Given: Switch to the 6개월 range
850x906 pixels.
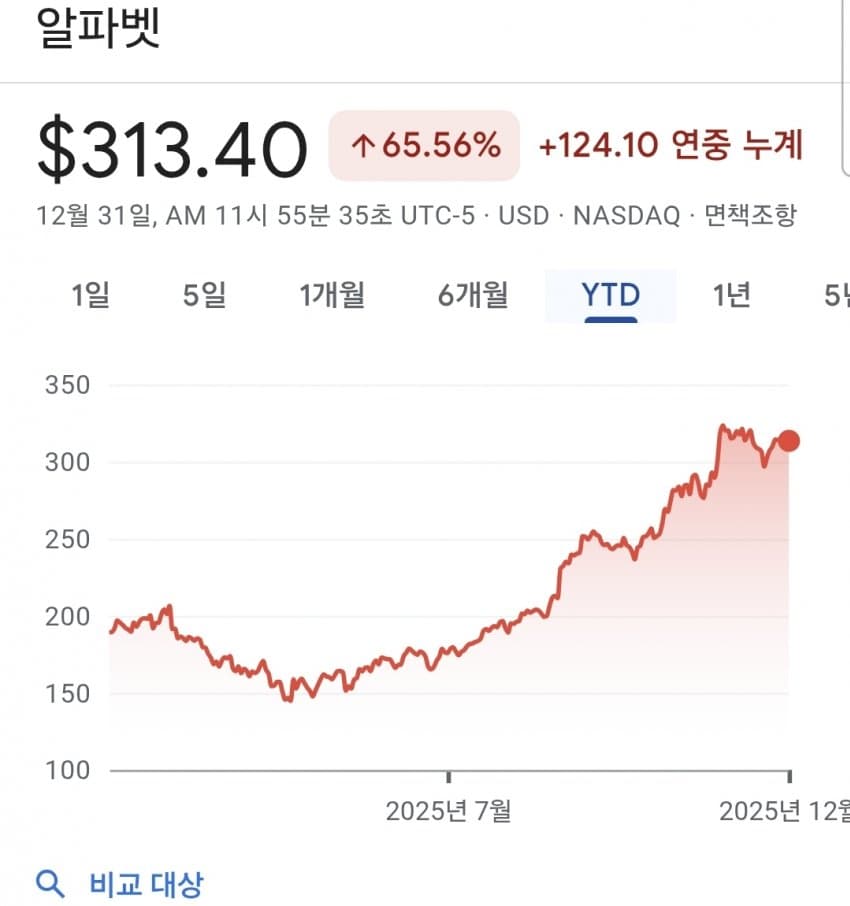Looking at the screenshot, I should 473,295.
